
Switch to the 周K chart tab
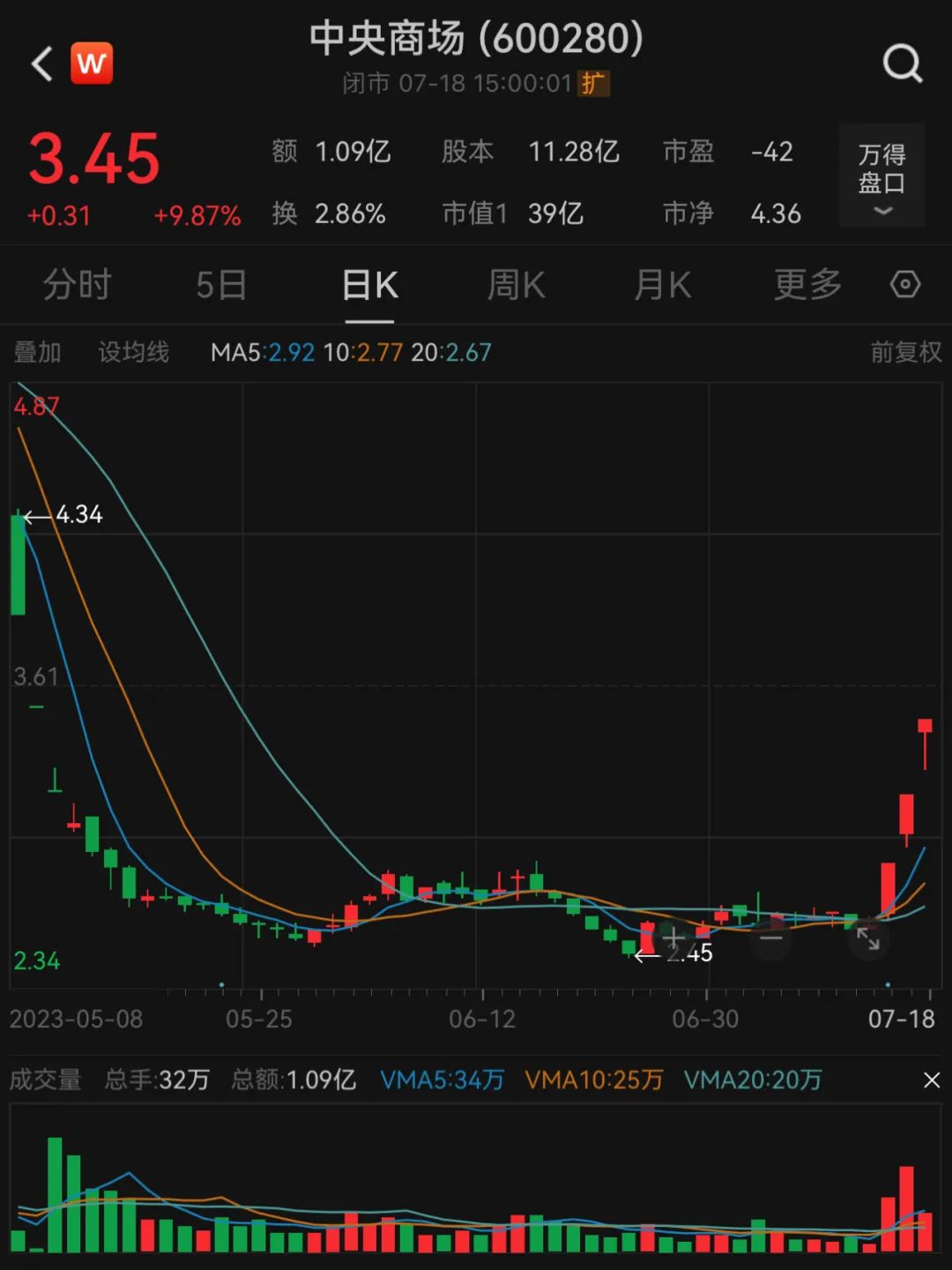(x=516, y=285)
